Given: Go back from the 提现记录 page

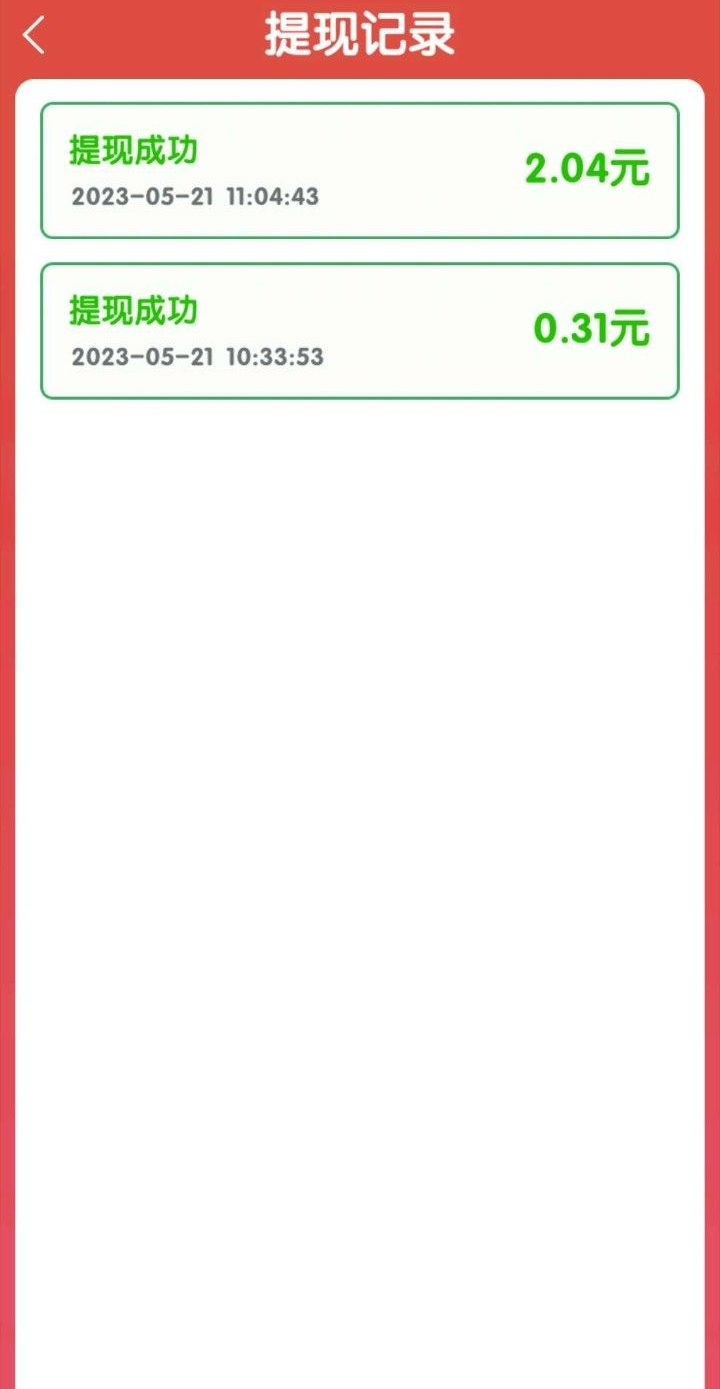Looking at the screenshot, I should (34, 36).
